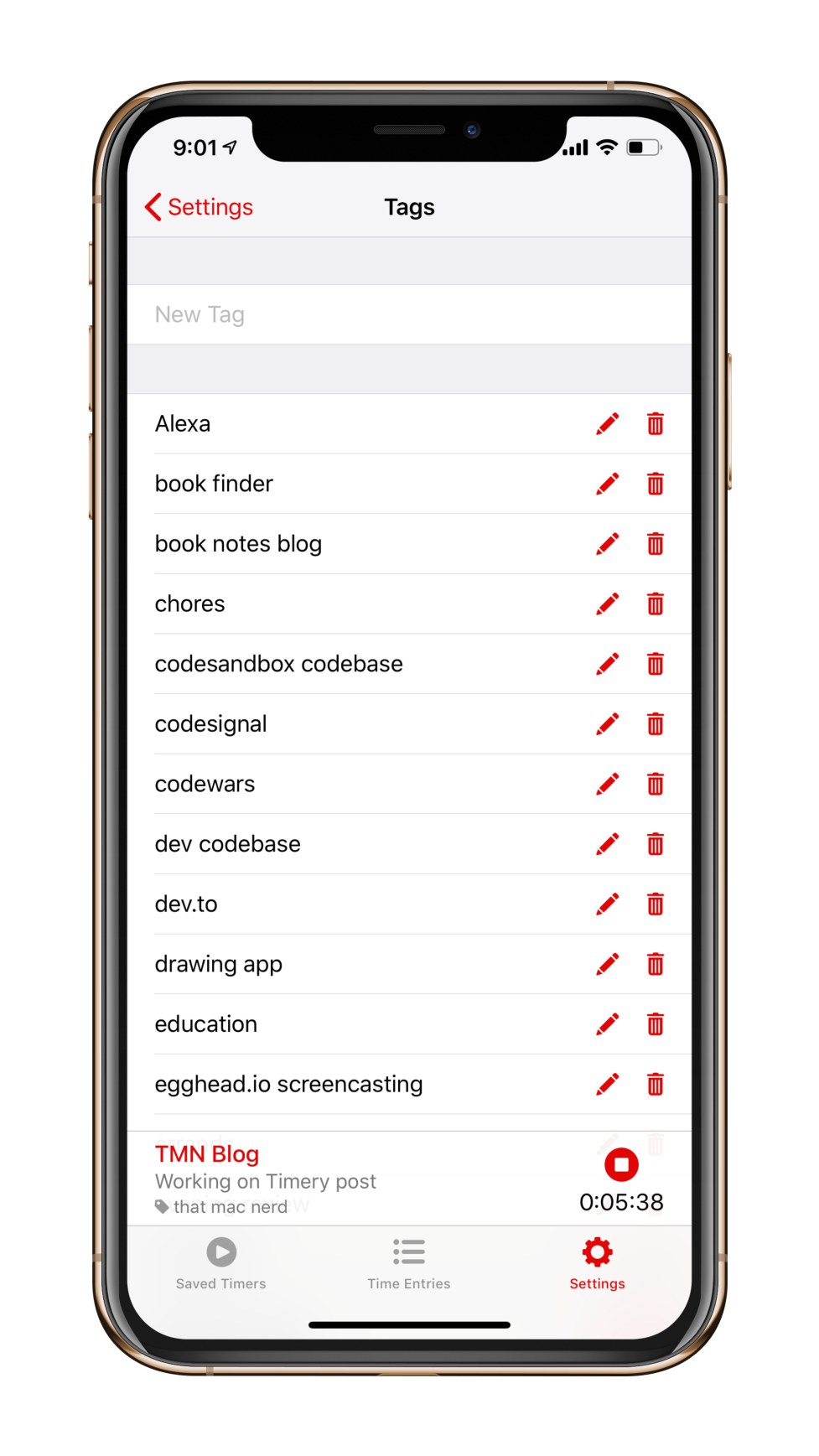This screenshot has width=819, height=1456.
Task: Delete the book notes blog tag
Action: [656, 544]
